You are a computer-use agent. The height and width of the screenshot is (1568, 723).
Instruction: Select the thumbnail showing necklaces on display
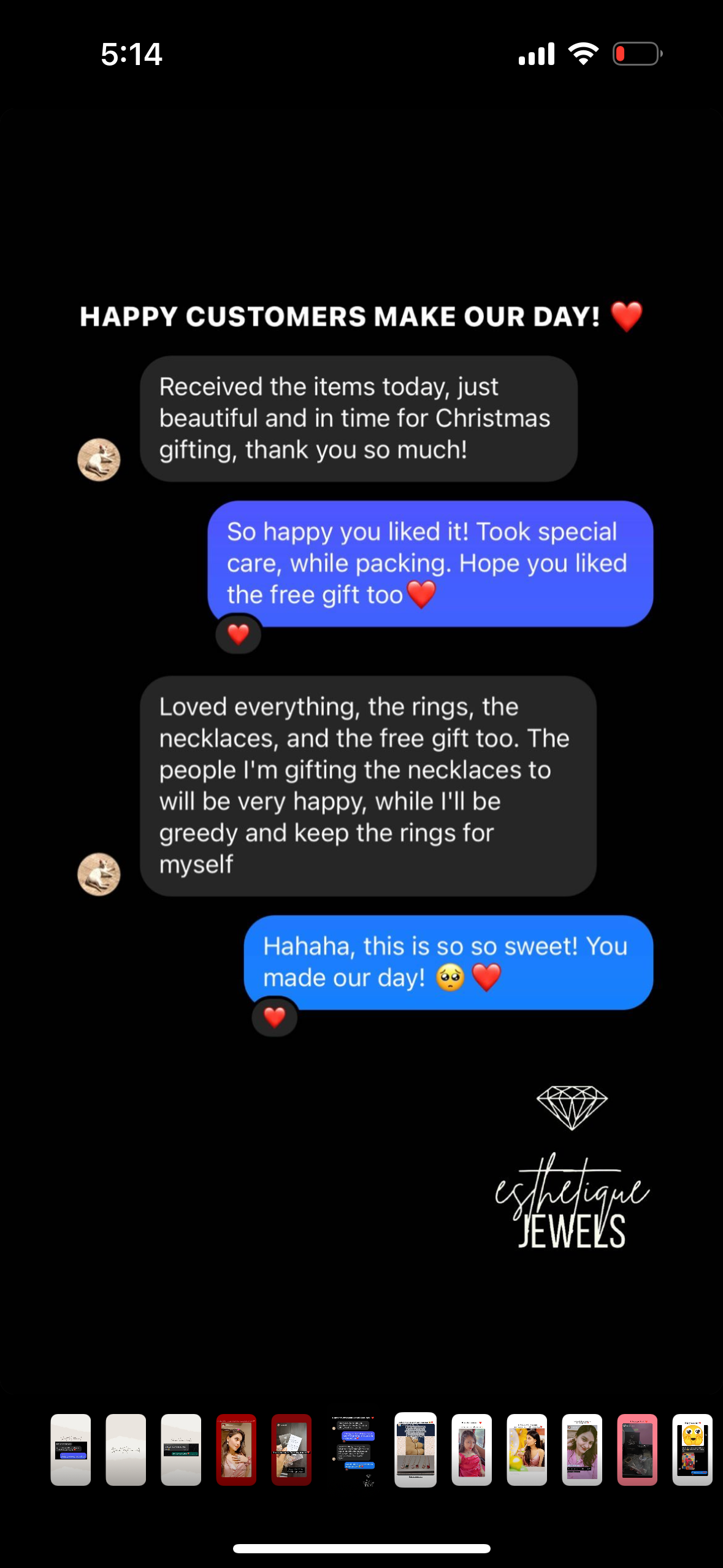pos(415,1450)
